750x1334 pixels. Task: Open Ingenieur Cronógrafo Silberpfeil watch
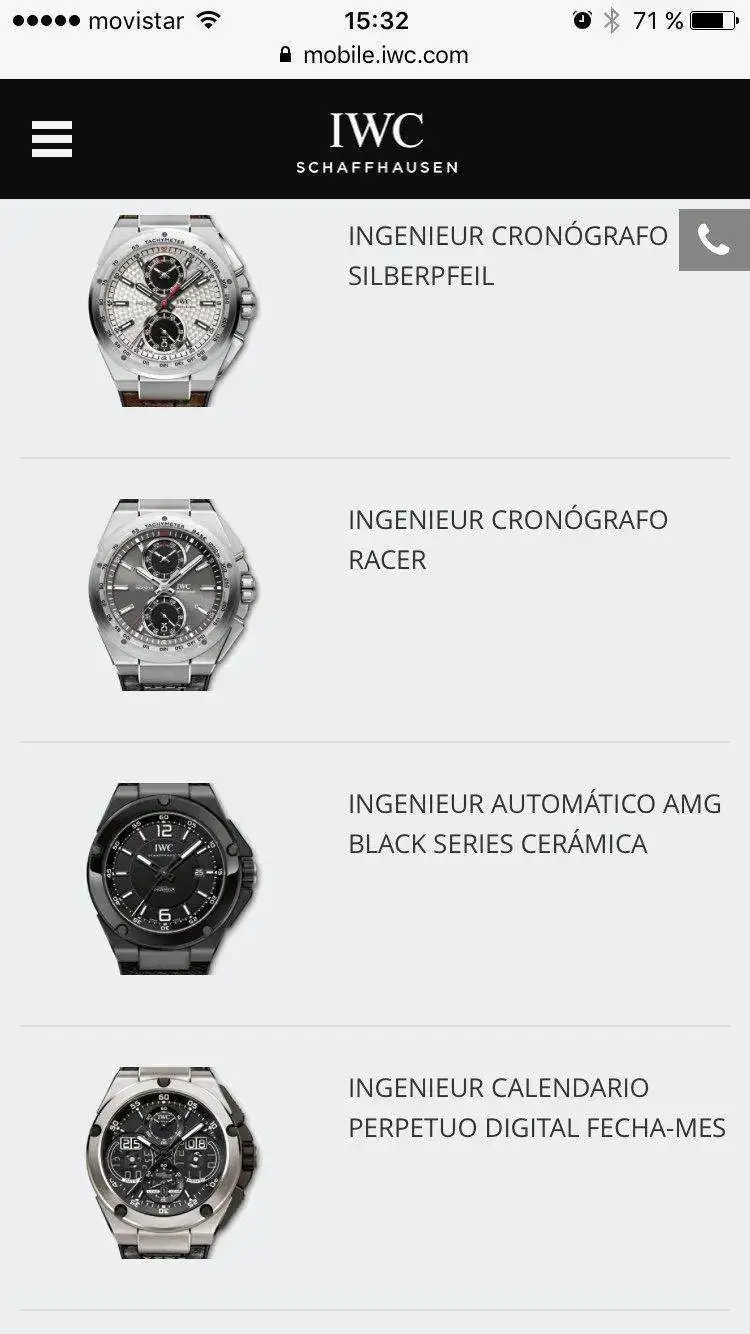point(507,256)
